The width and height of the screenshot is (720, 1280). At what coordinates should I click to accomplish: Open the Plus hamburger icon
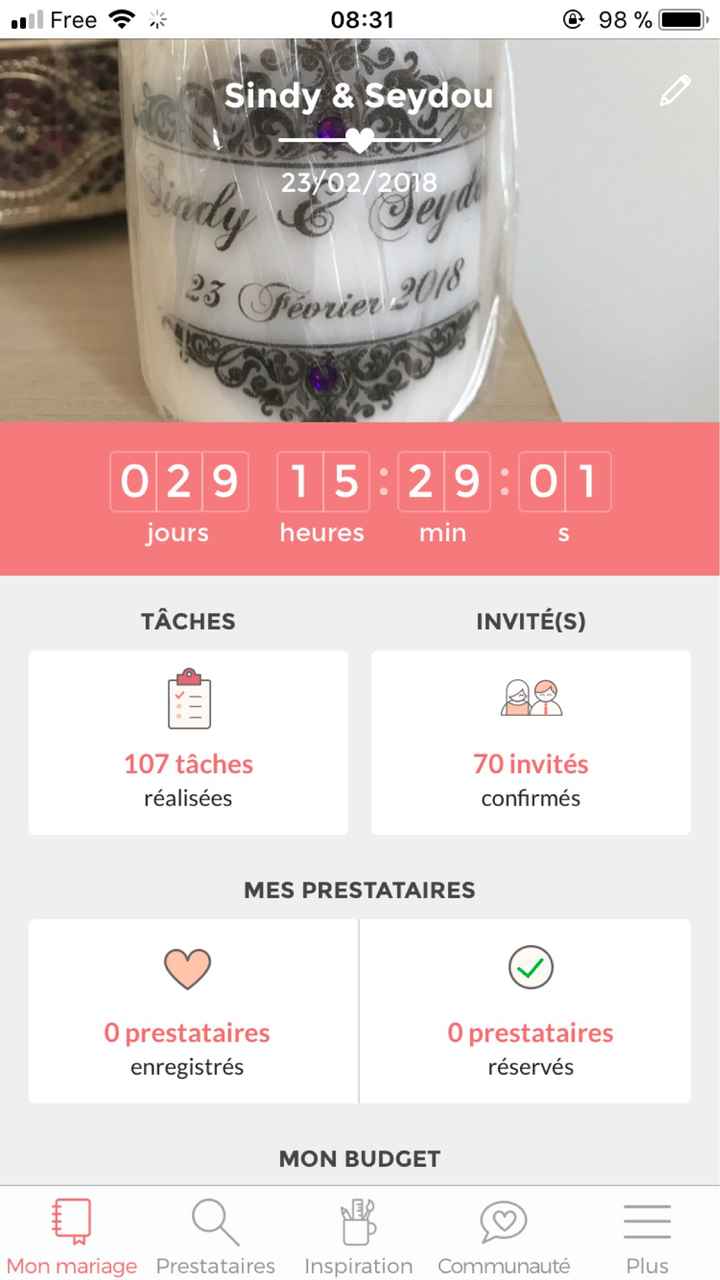tap(646, 1220)
